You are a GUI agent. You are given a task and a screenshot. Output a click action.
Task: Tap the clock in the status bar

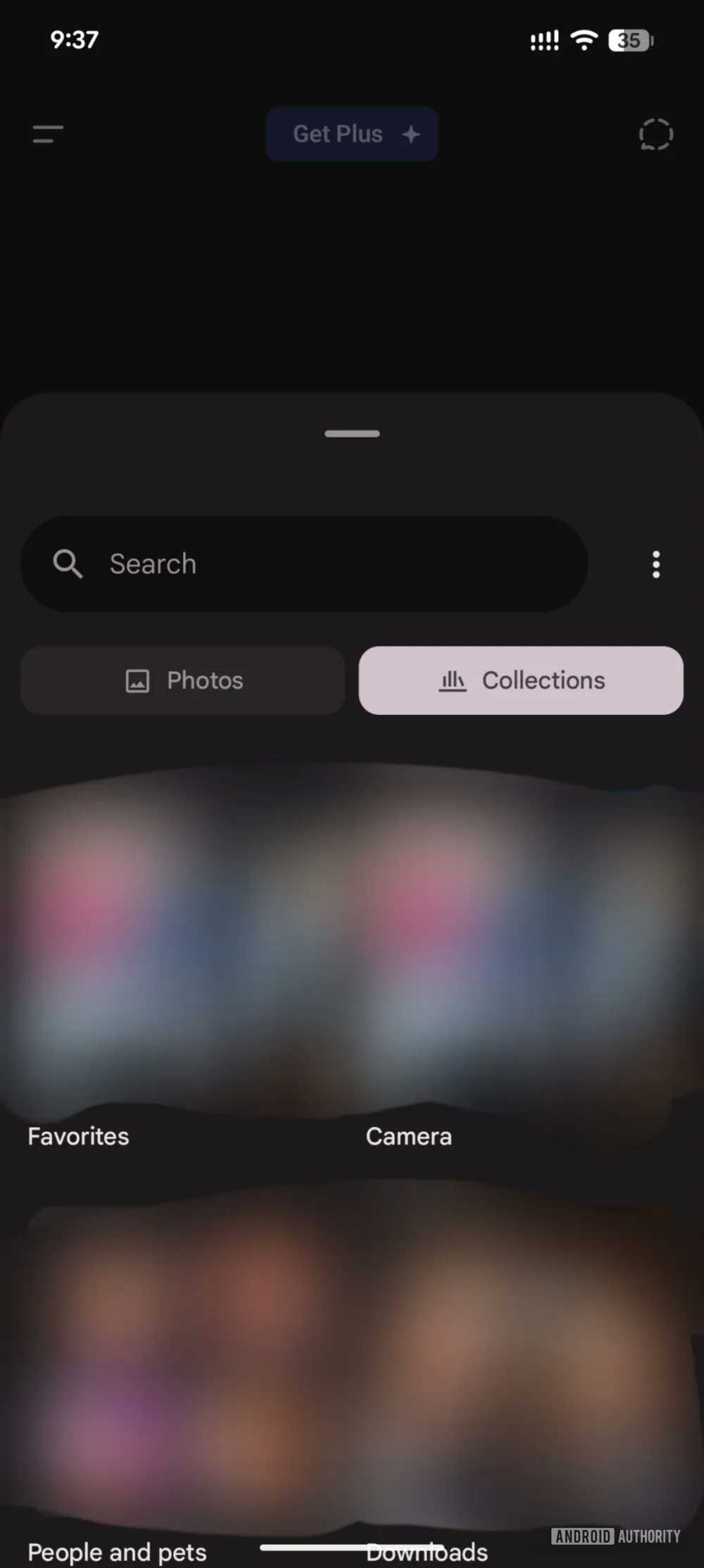point(73,40)
